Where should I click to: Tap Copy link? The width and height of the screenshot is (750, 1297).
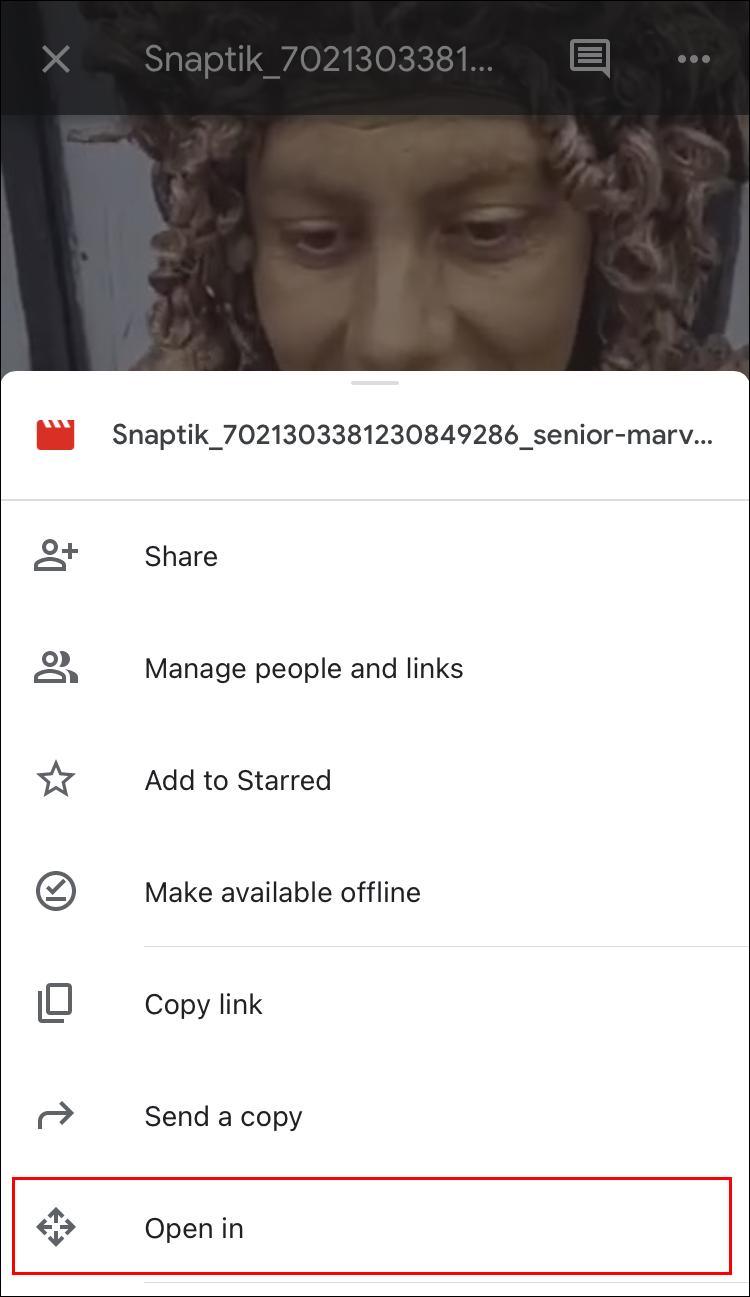click(x=203, y=1004)
